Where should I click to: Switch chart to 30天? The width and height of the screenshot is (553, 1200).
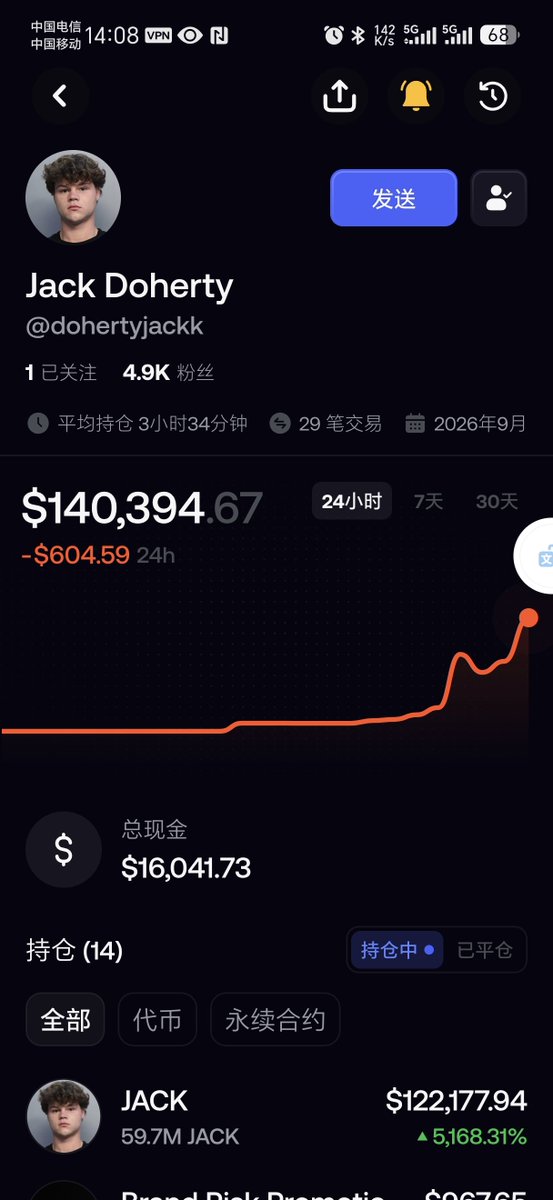pyautogui.click(x=496, y=502)
